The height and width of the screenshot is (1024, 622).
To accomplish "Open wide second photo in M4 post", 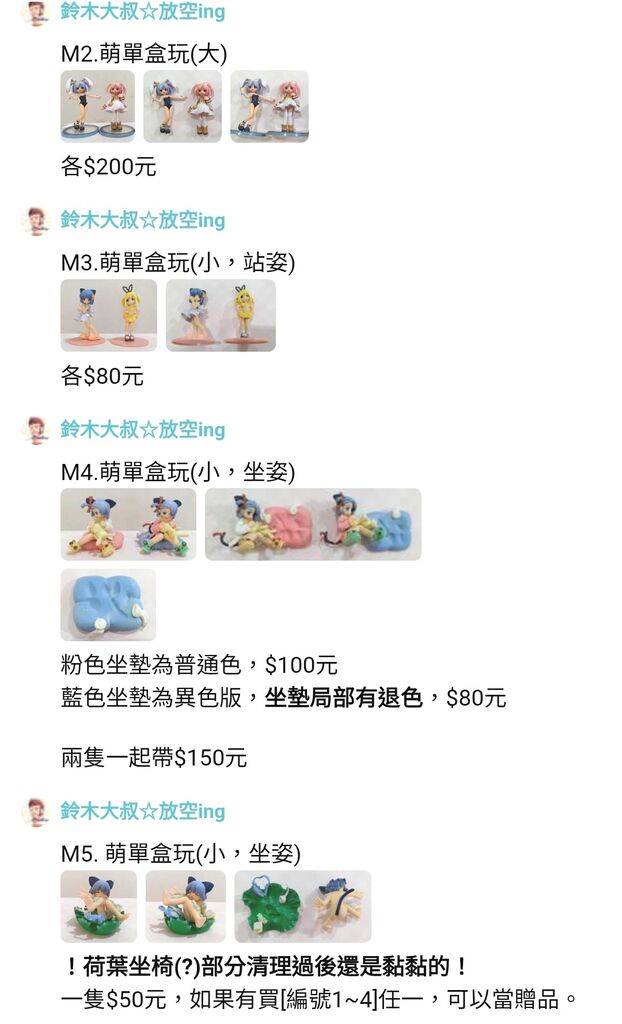I will (313, 524).
